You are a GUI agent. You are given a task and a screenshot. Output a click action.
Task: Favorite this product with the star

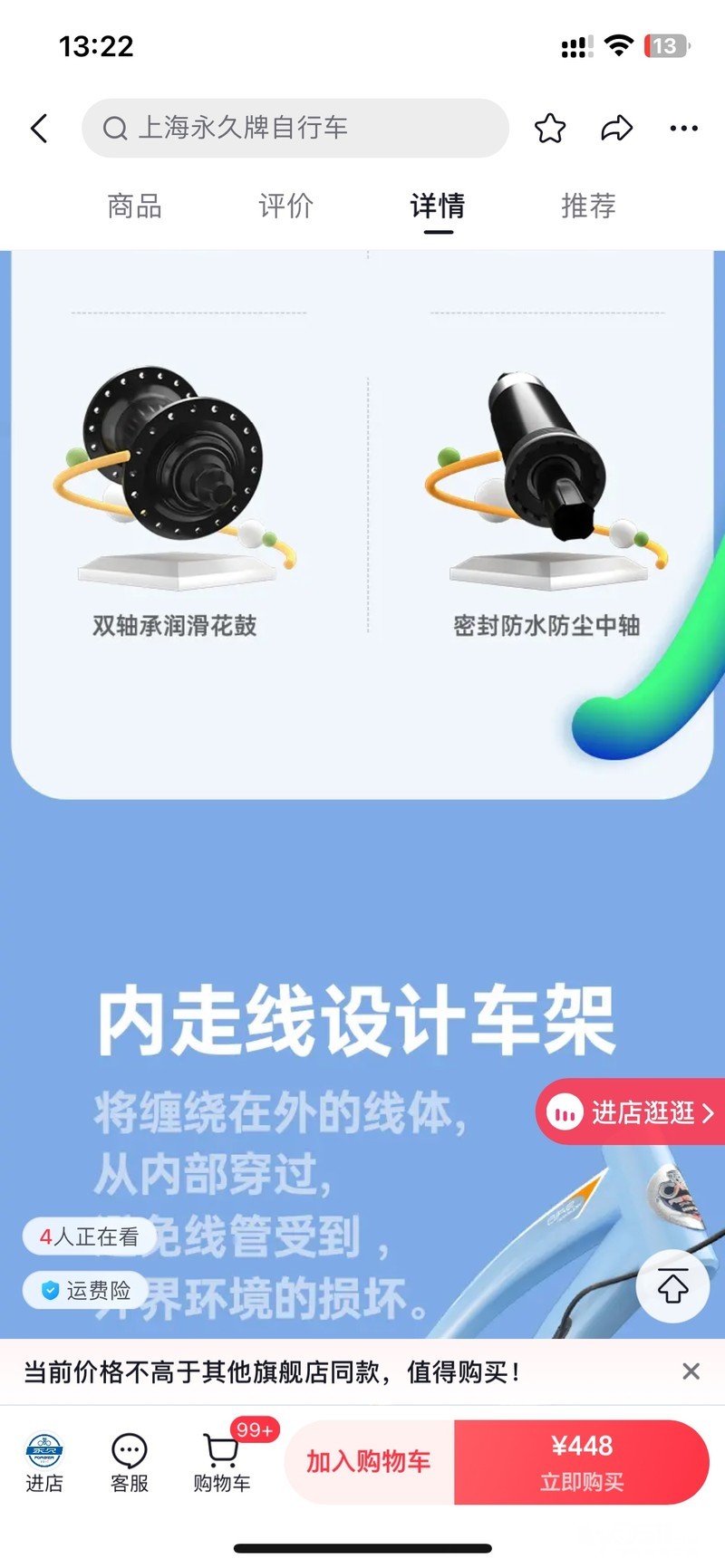point(550,129)
